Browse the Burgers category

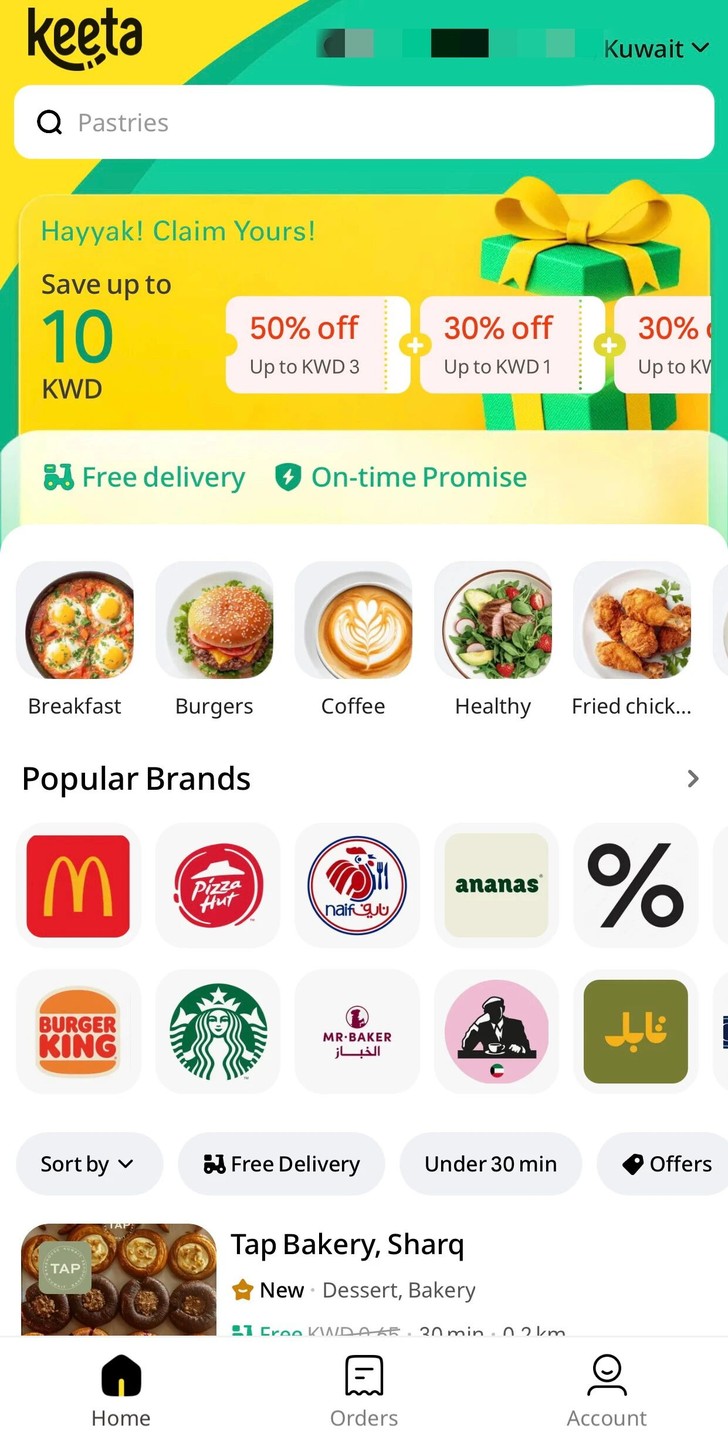214,640
